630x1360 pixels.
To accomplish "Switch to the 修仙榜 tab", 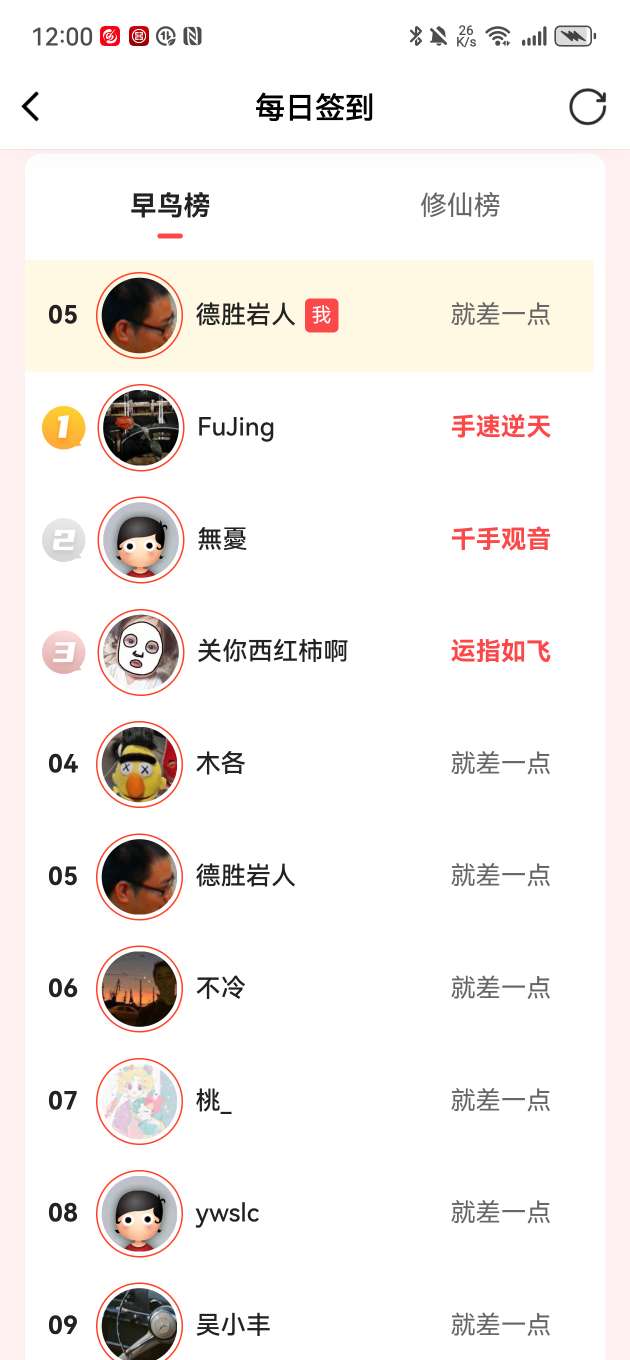I will pos(460,205).
